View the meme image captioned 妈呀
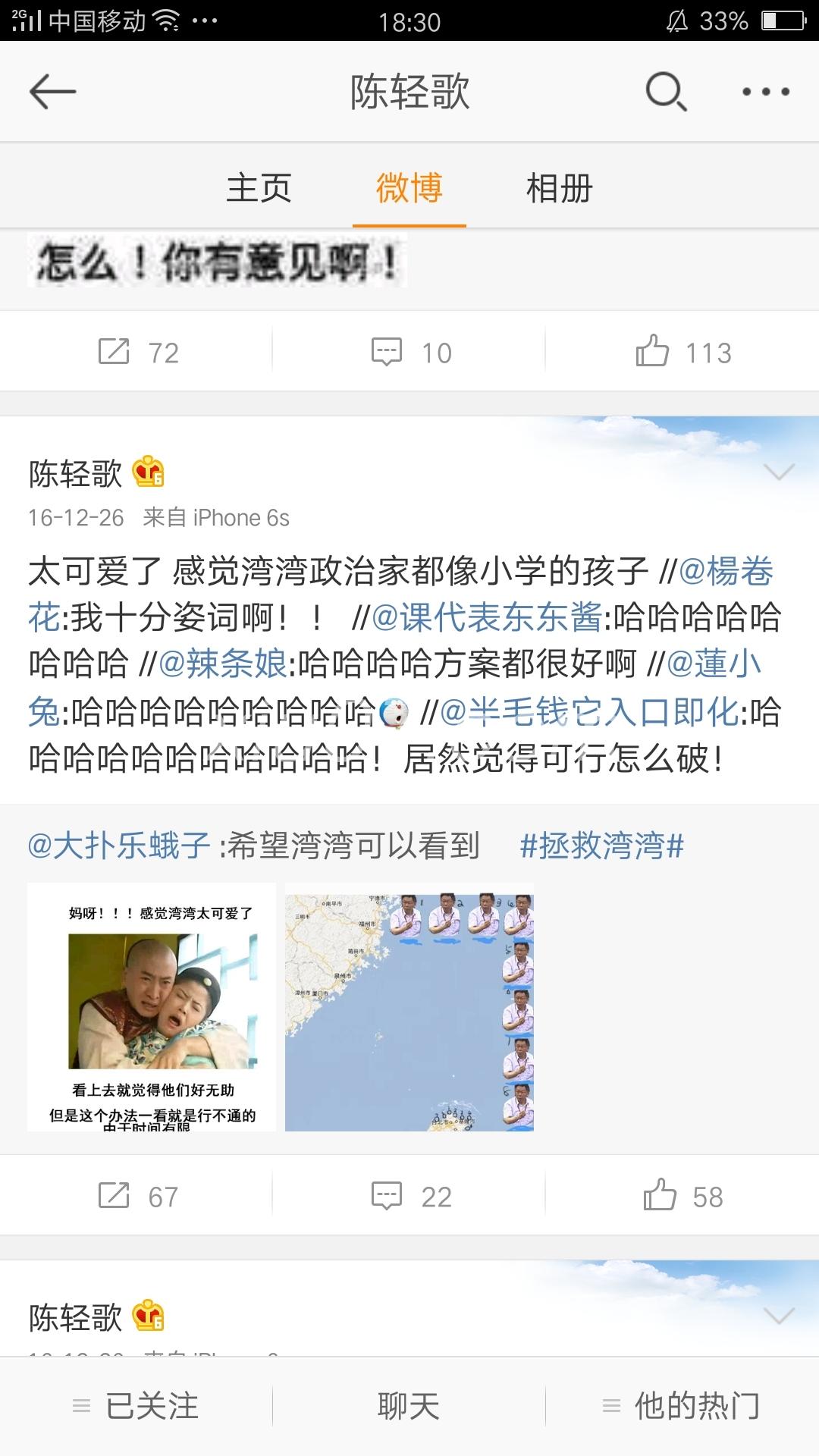This screenshot has width=819, height=1456. pos(152,1007)
